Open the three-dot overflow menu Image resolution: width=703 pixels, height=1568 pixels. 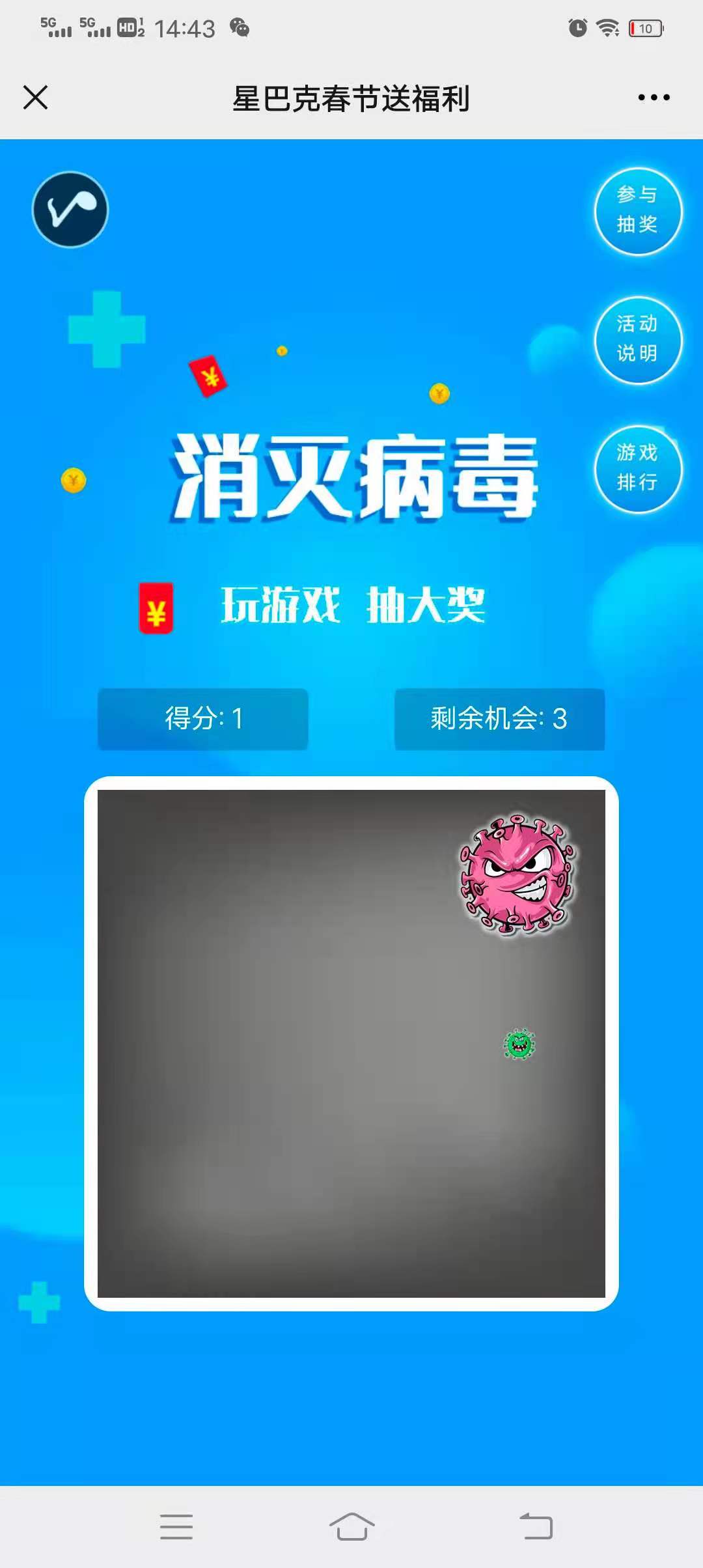[x=654, y=98]
